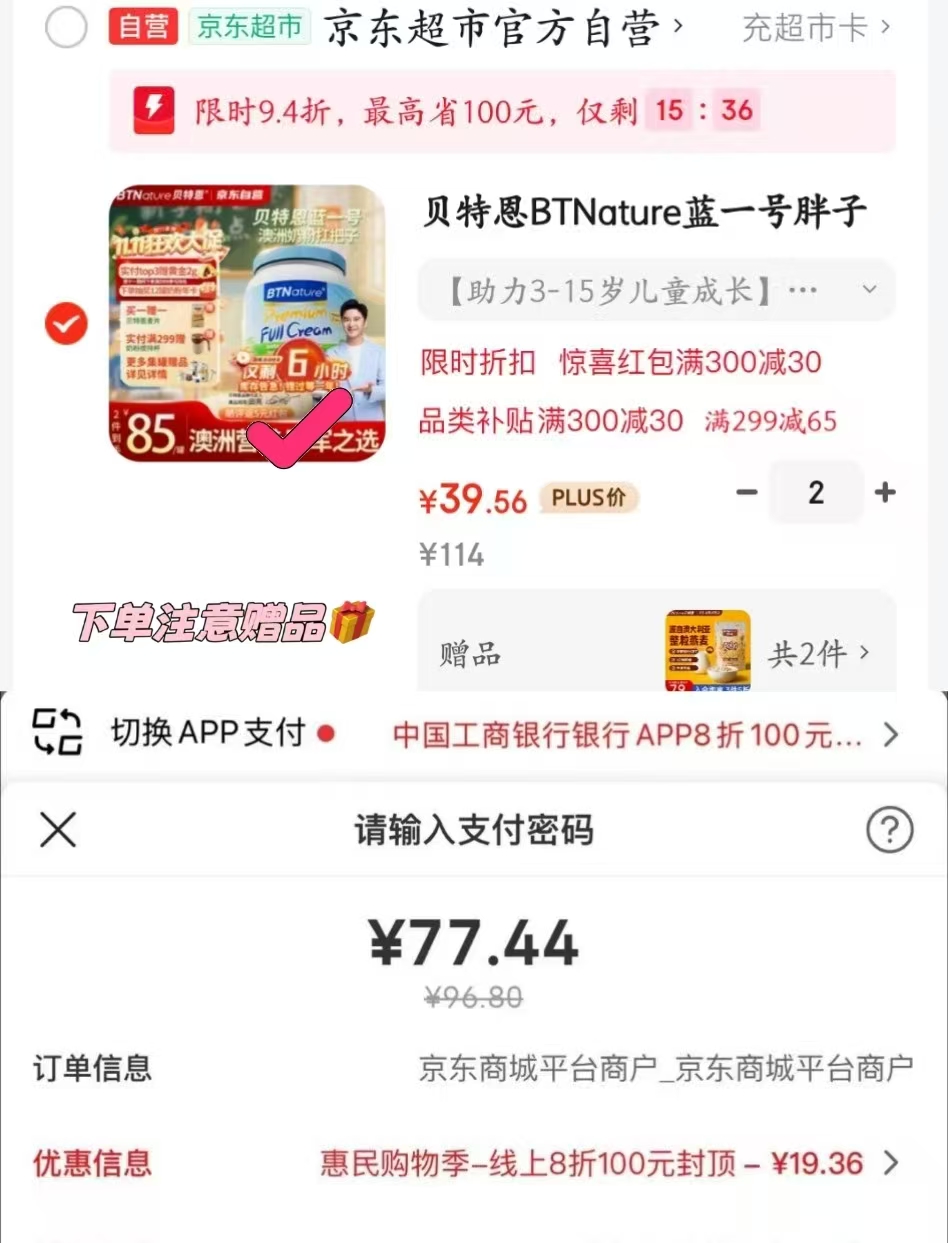The width and height of the screenshot is (948, 1243).
Task: Click the lightning flash-sale icon
Action: (x=155, y=109)
